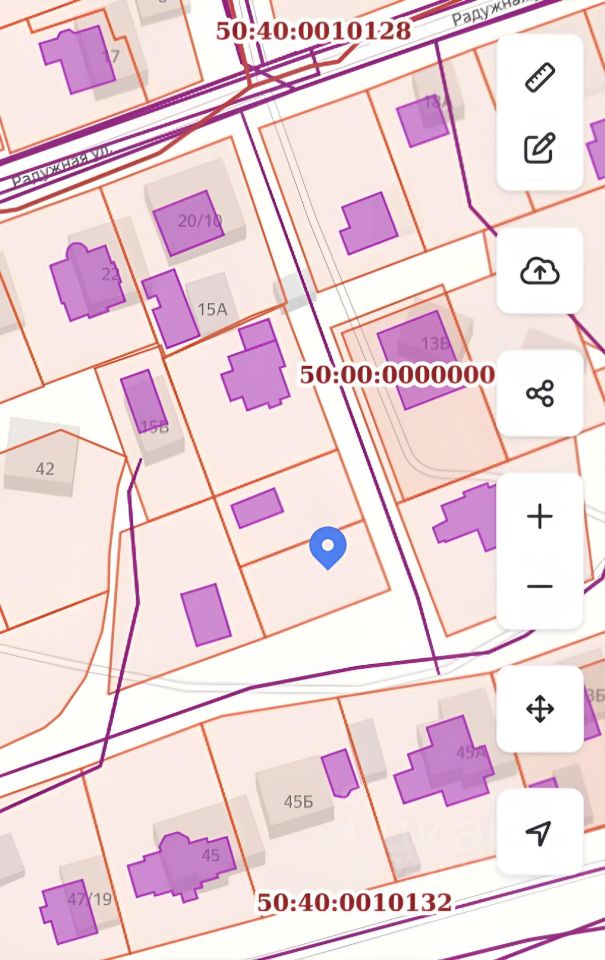Activate the edit drawing tool

click(540, 149)
